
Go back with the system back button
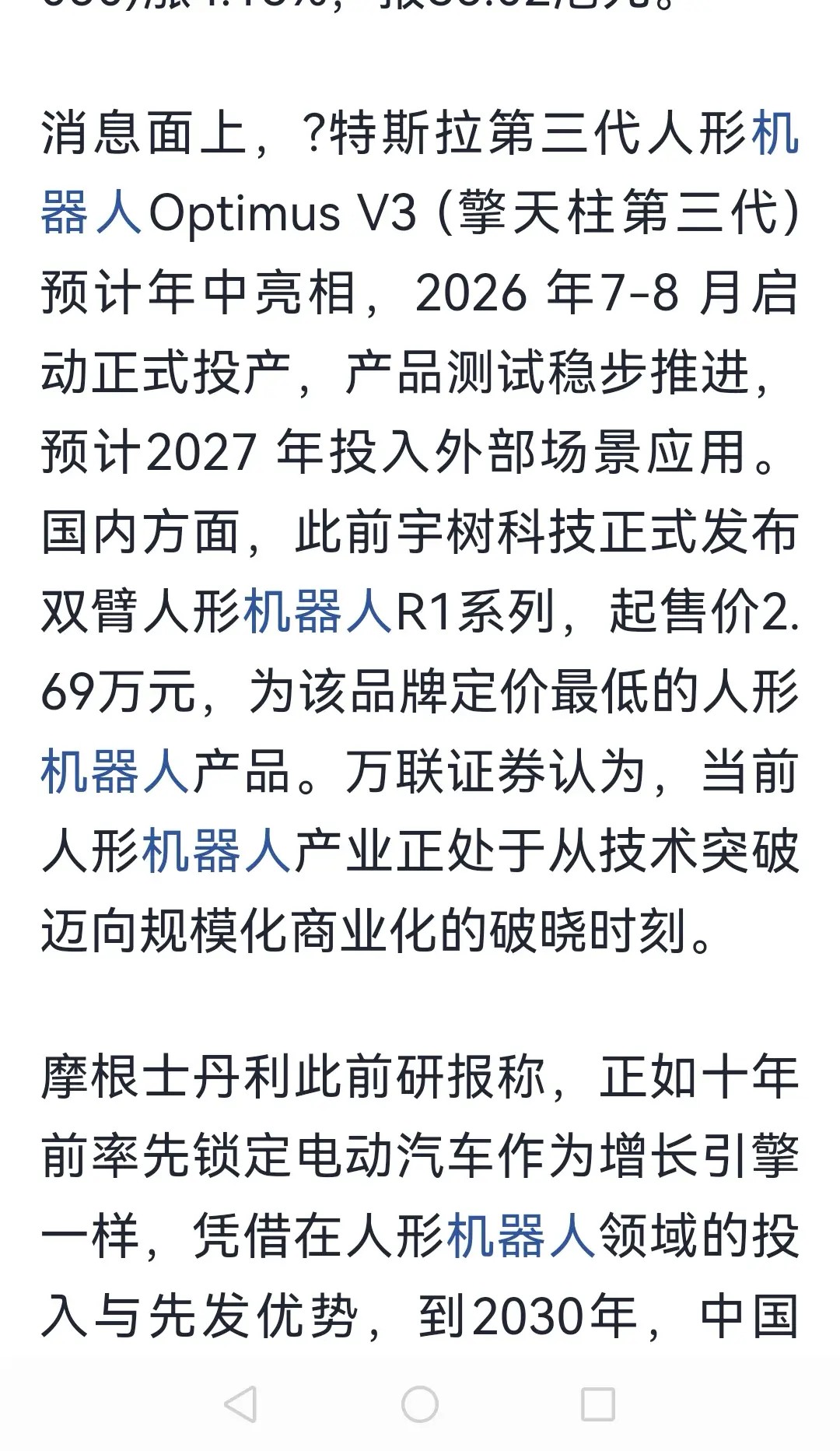coord(240,1404)
